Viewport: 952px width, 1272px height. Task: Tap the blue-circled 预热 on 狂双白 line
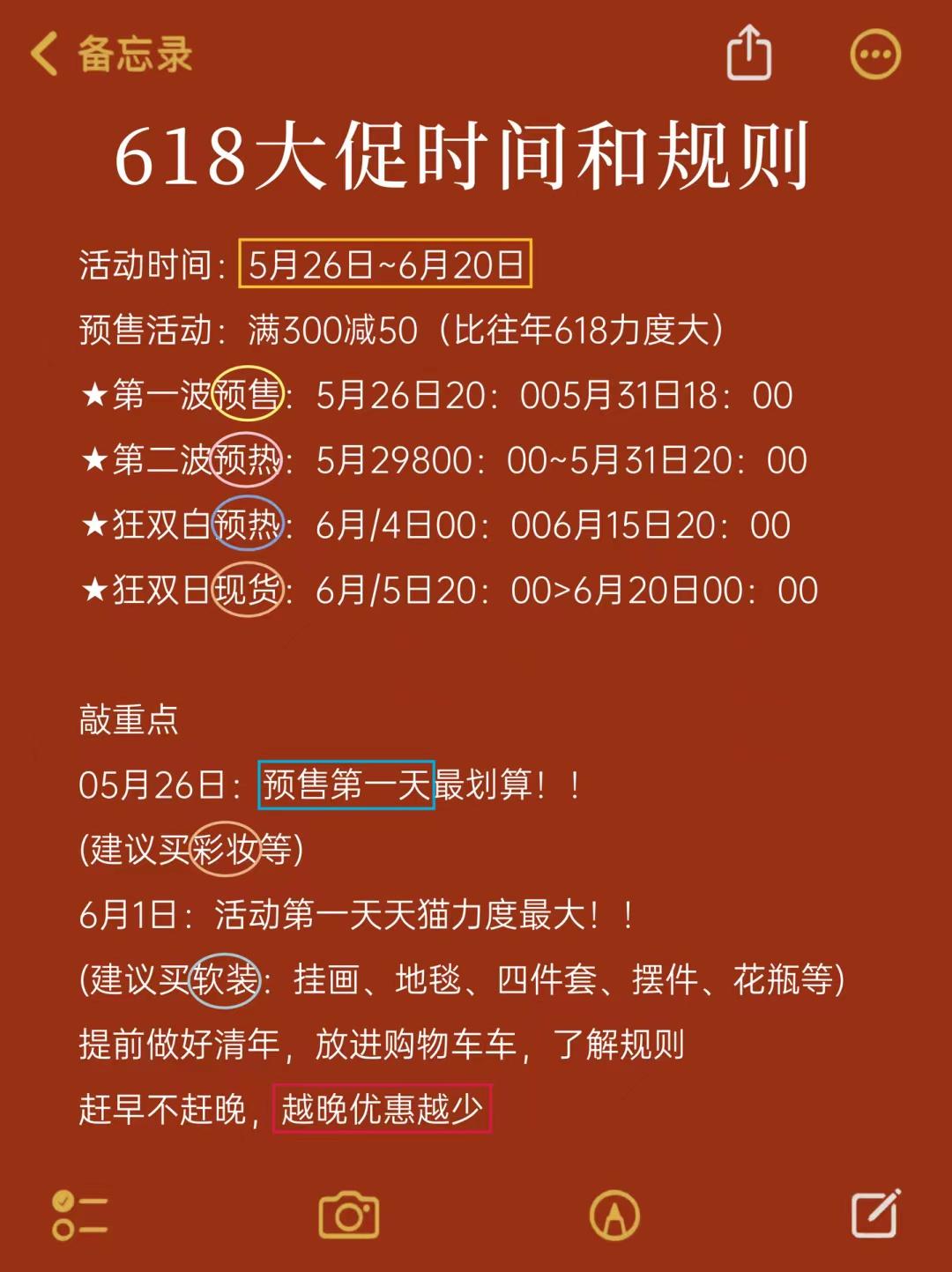[x=249, y=525]
